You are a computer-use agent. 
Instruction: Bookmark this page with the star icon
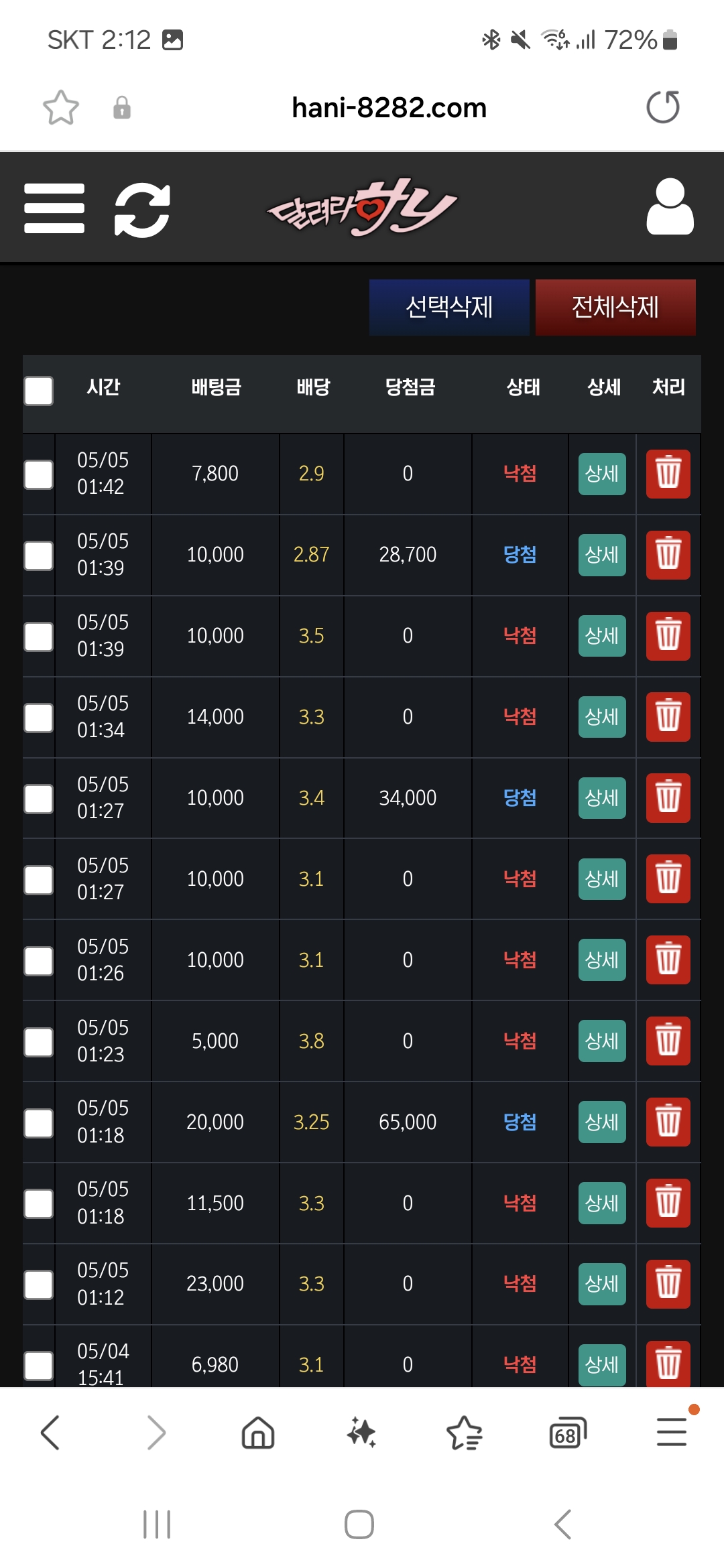point(61,107)
